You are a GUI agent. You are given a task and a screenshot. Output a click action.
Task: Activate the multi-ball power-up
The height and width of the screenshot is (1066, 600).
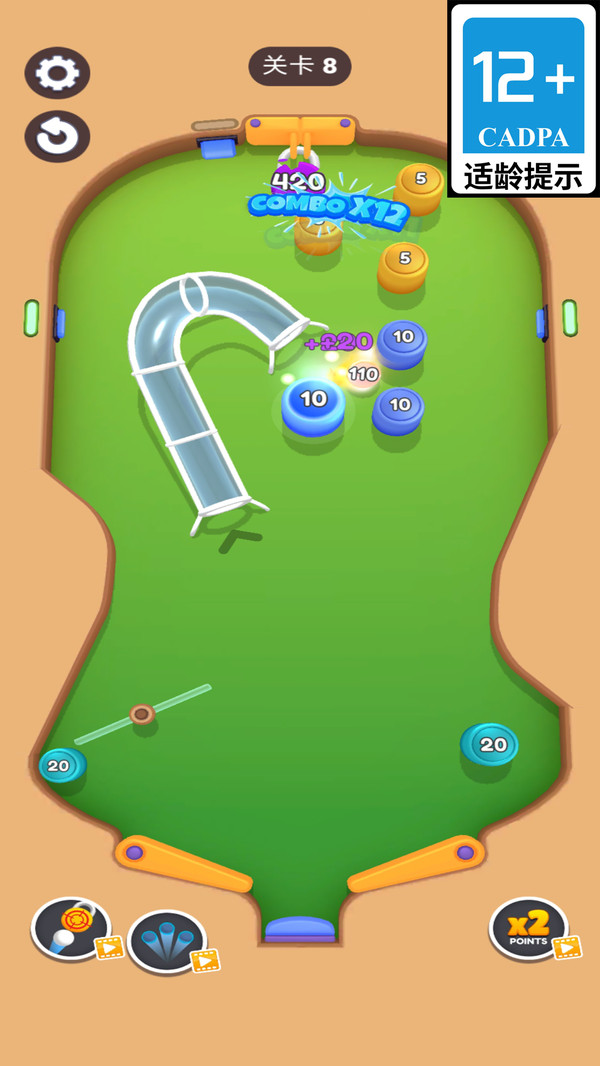tap(167, 941)
